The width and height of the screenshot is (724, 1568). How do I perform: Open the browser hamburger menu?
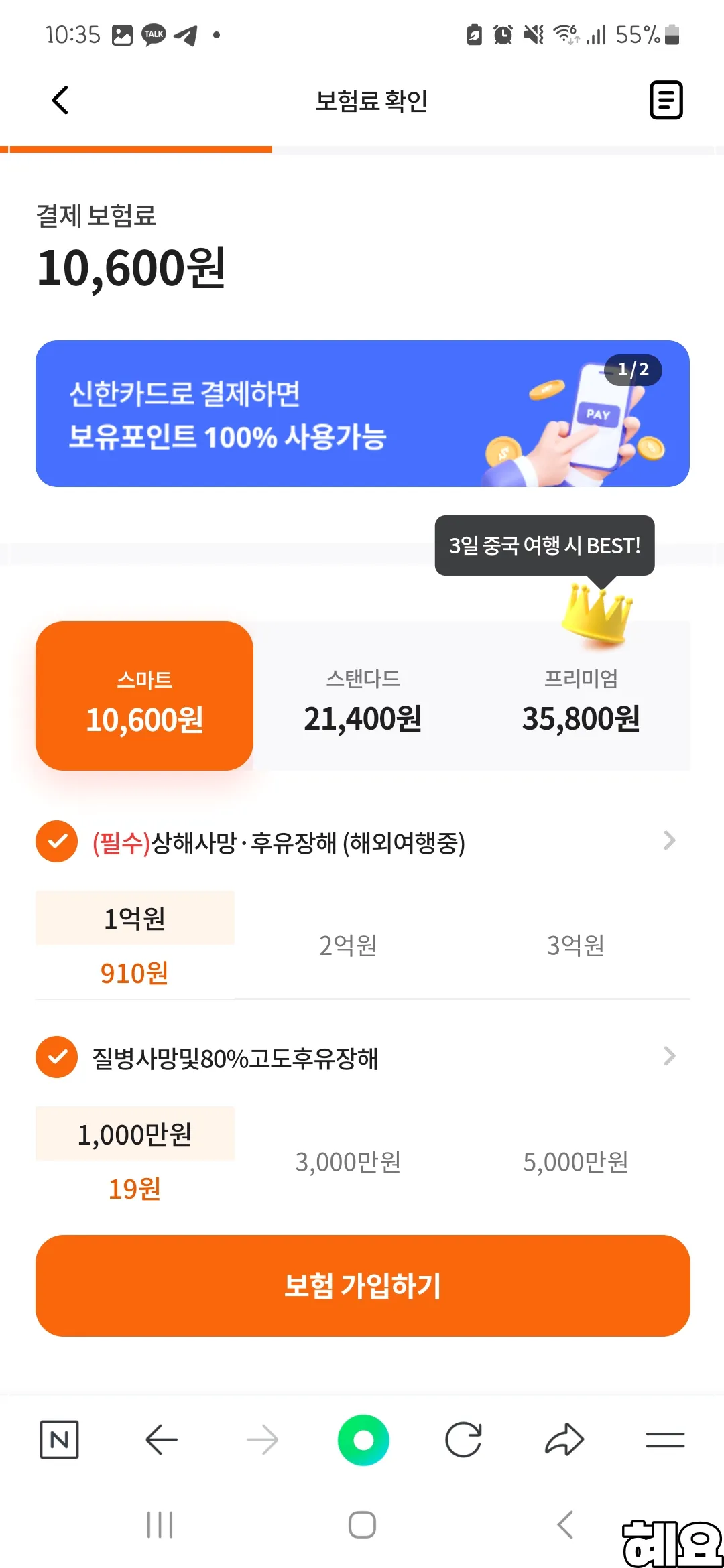point(666,1438)
